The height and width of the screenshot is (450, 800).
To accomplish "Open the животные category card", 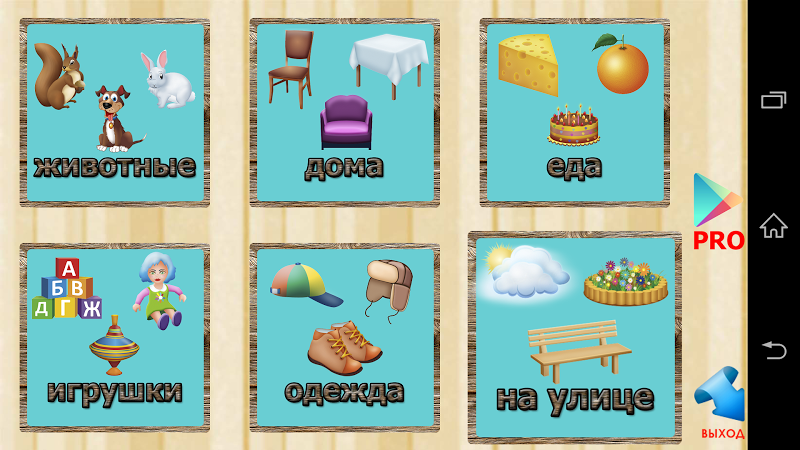I will (114, 112).
